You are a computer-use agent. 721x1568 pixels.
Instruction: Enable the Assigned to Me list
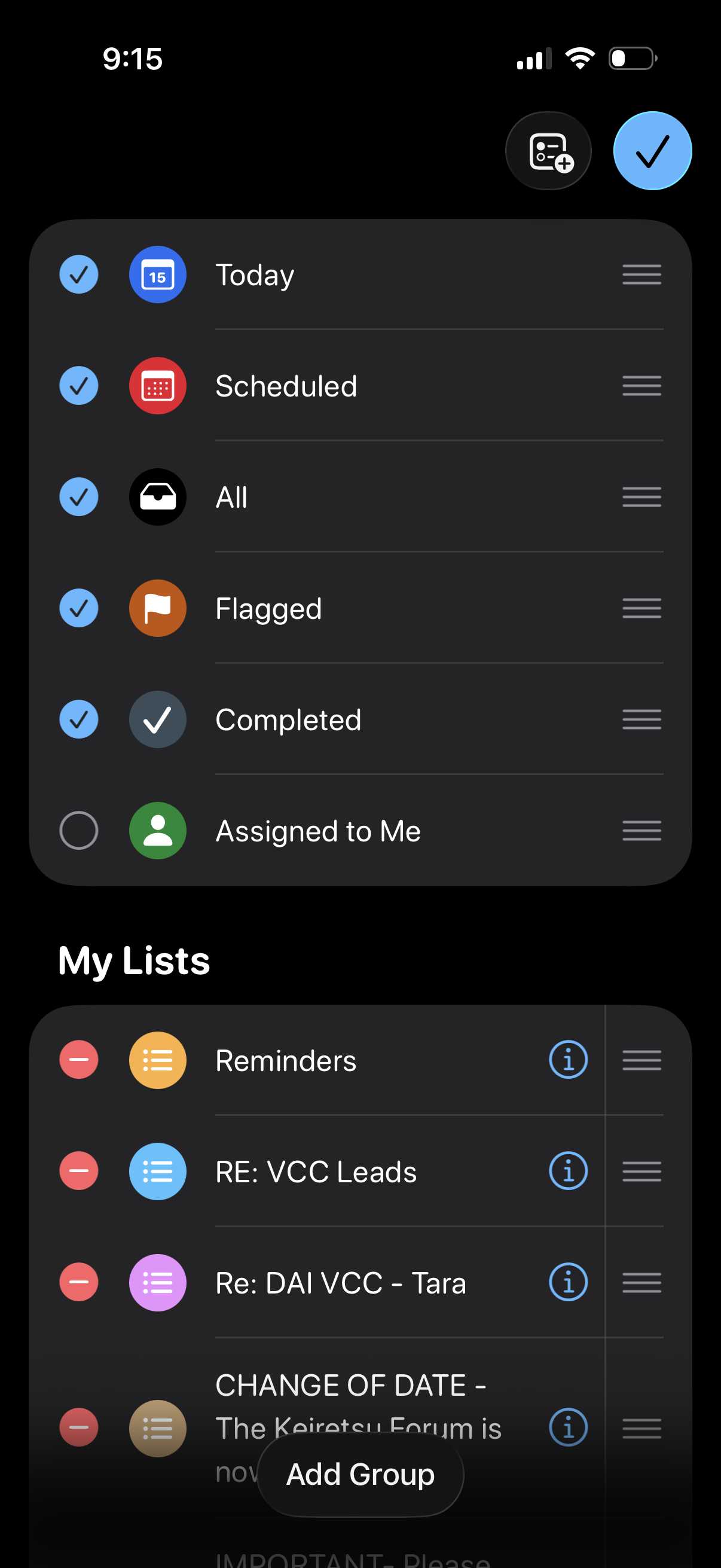pos(79,830)
